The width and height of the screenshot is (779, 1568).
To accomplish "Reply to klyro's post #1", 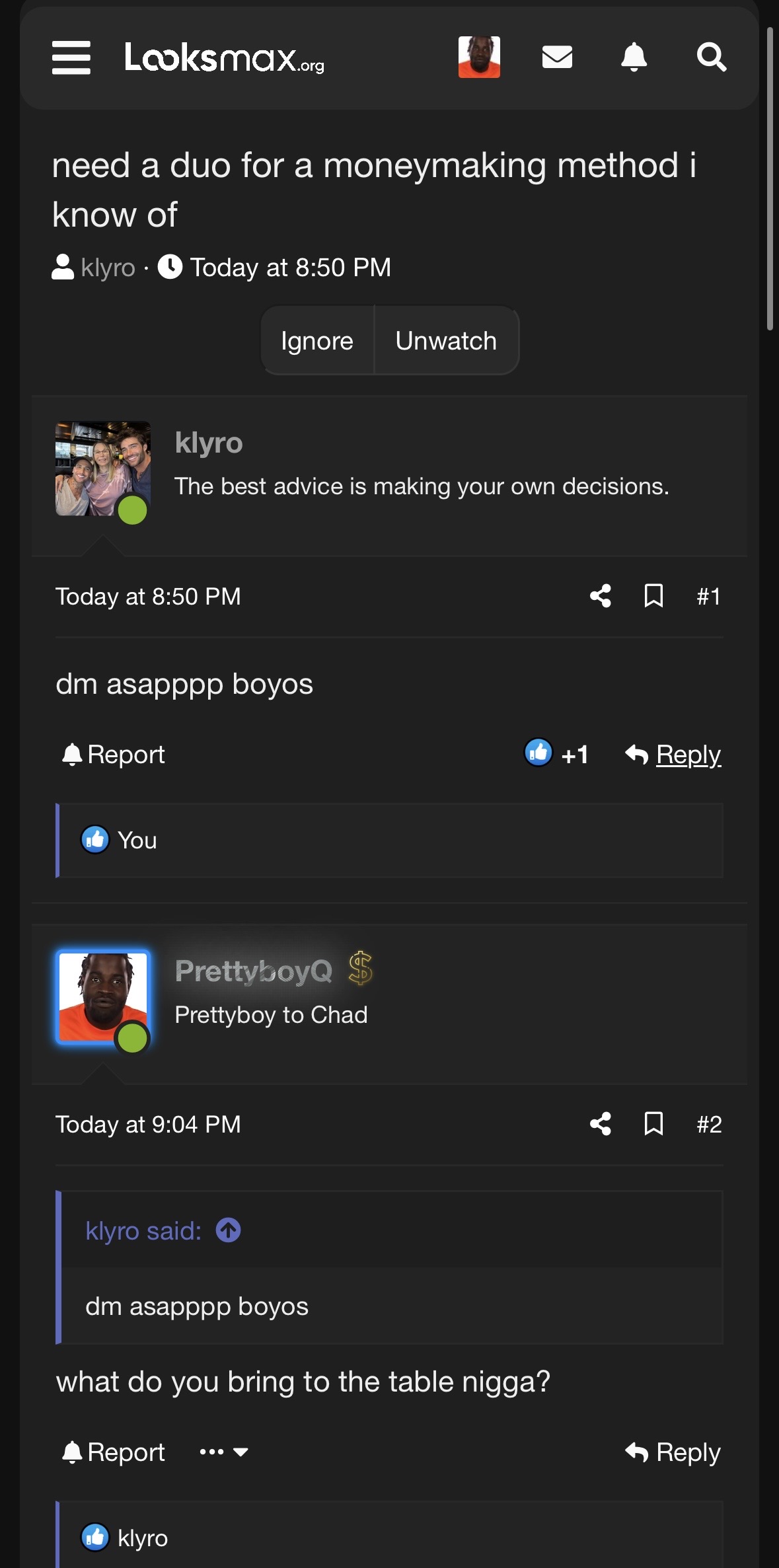I will click(x=674, y=755).
